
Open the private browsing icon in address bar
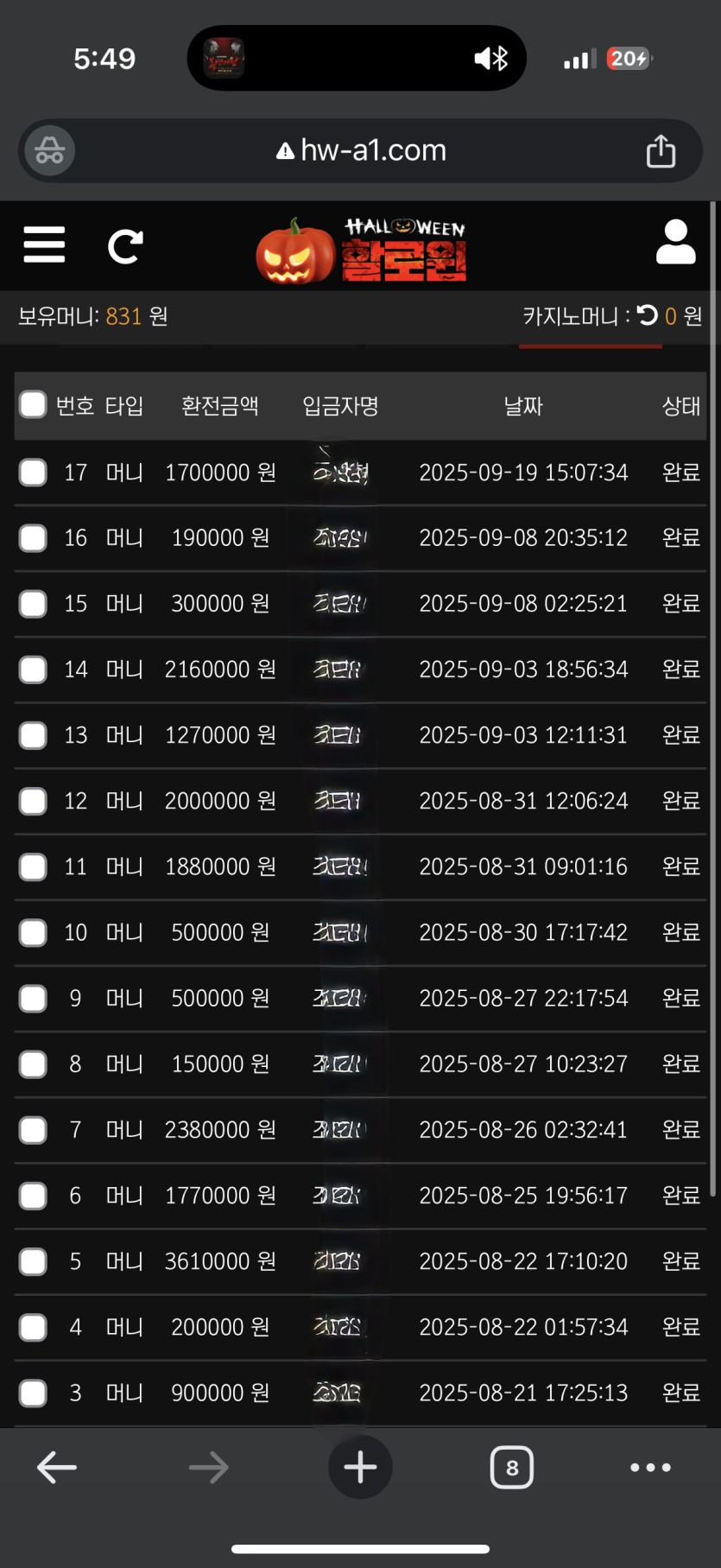[49, 151]
